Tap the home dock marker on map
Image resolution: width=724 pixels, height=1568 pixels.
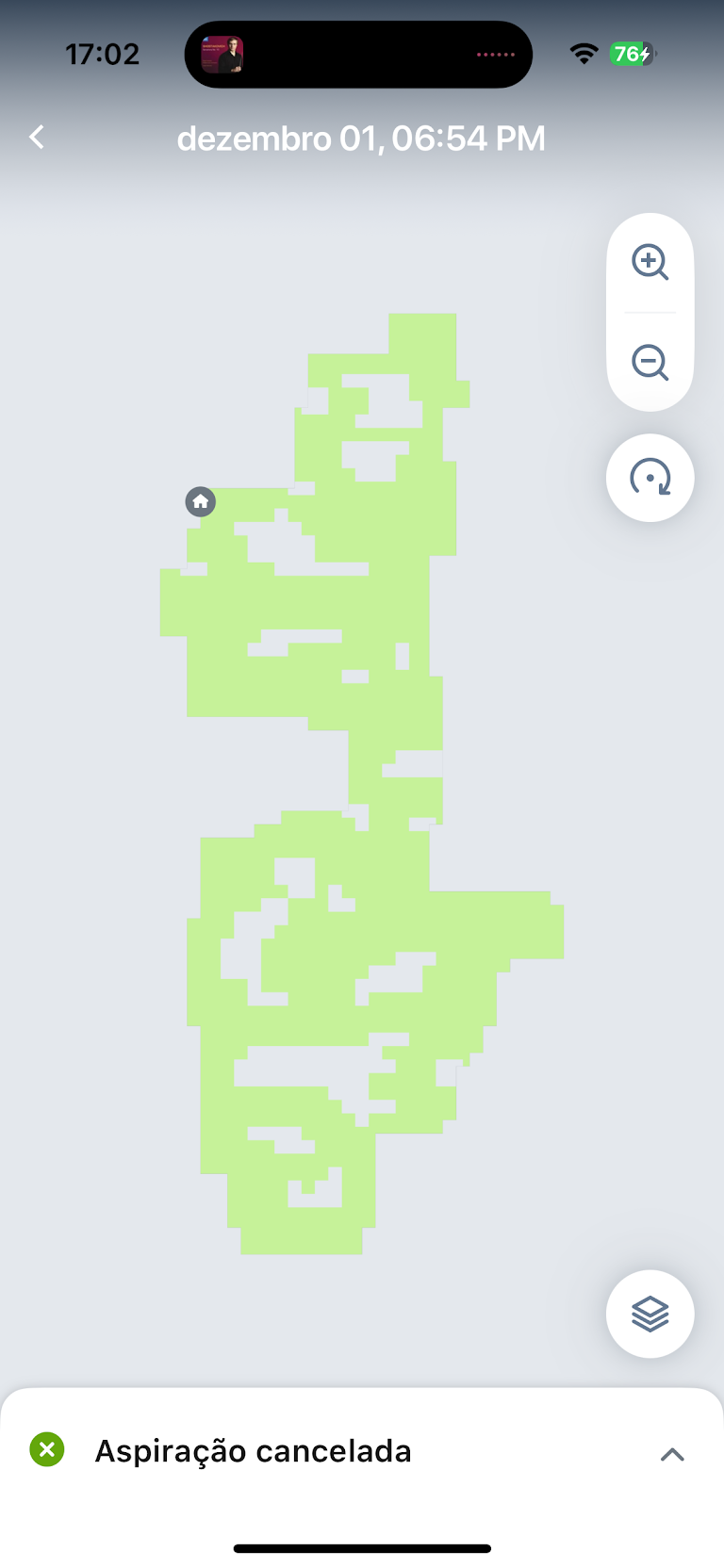pyautogui.click(x=200, y=501)
